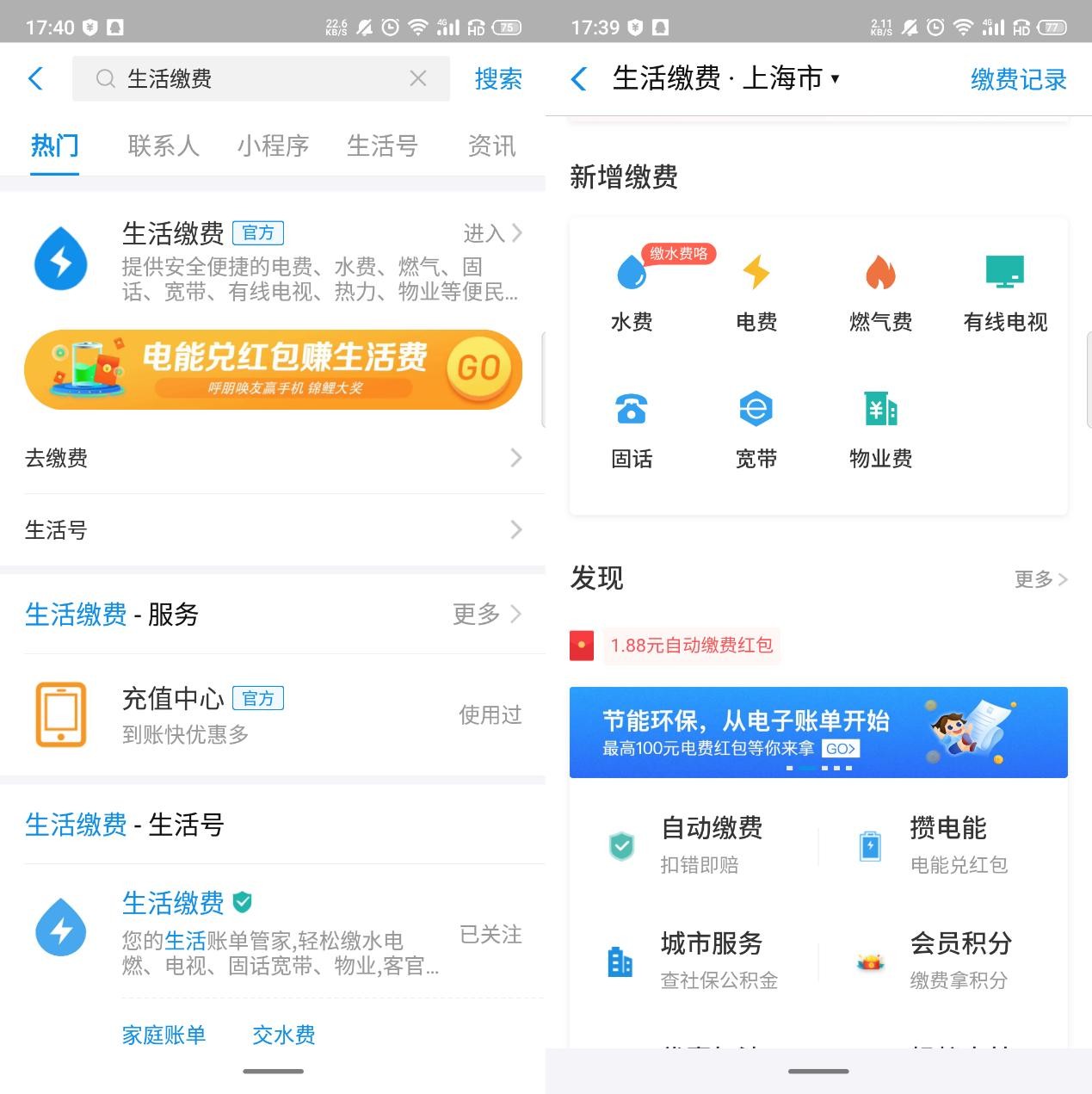
Task: Switch to the 小程序 tab
Action: pyautogui.click(x=273, y=145)
